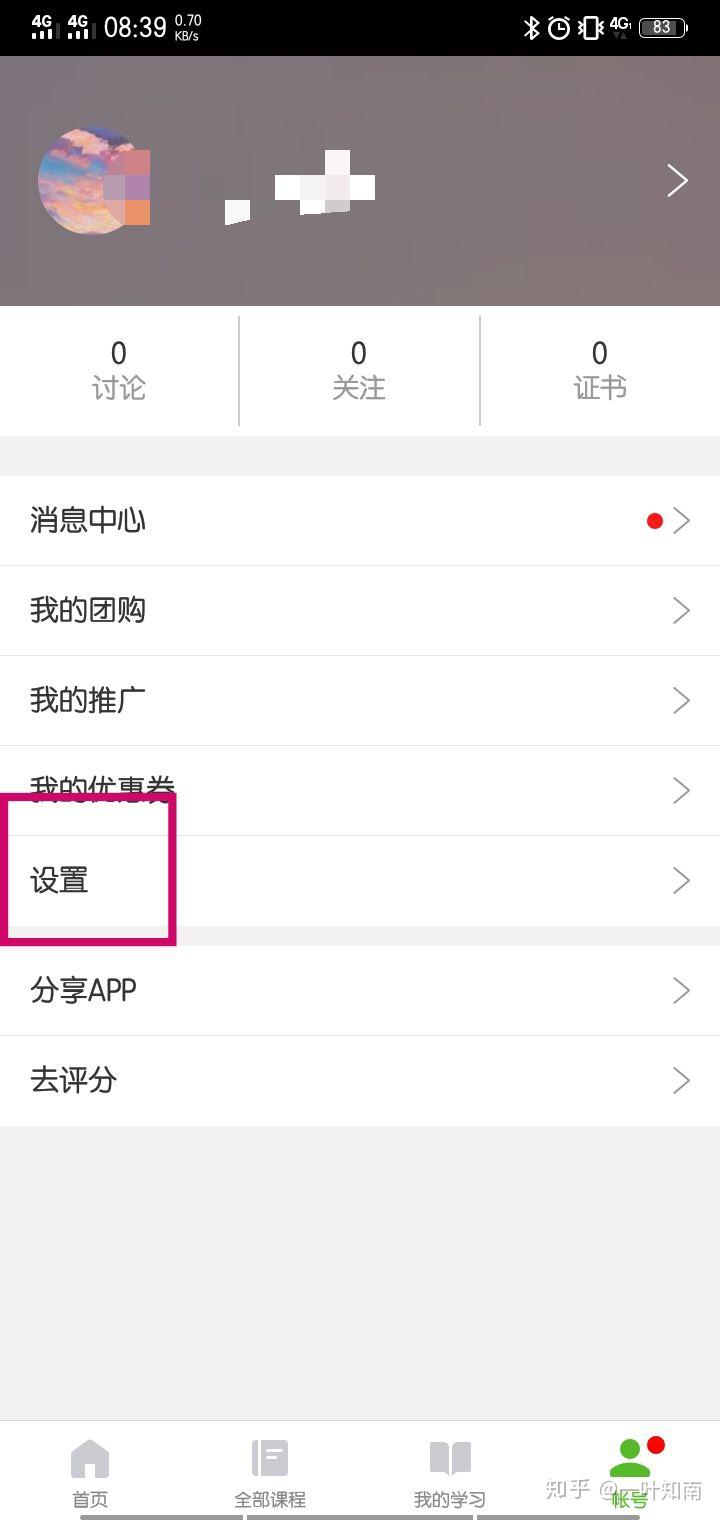Switch to the 首页 home tab
The height and width of the screenshot is (1520, 720).
tap(90, 1472)
